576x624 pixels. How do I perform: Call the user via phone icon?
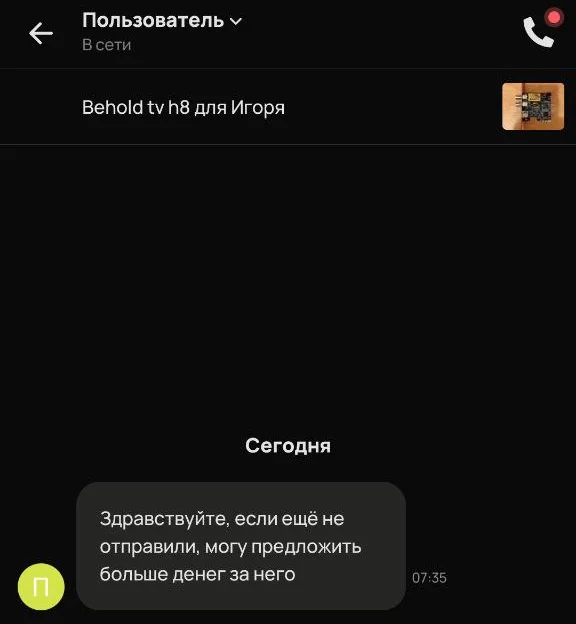point(539,32)
